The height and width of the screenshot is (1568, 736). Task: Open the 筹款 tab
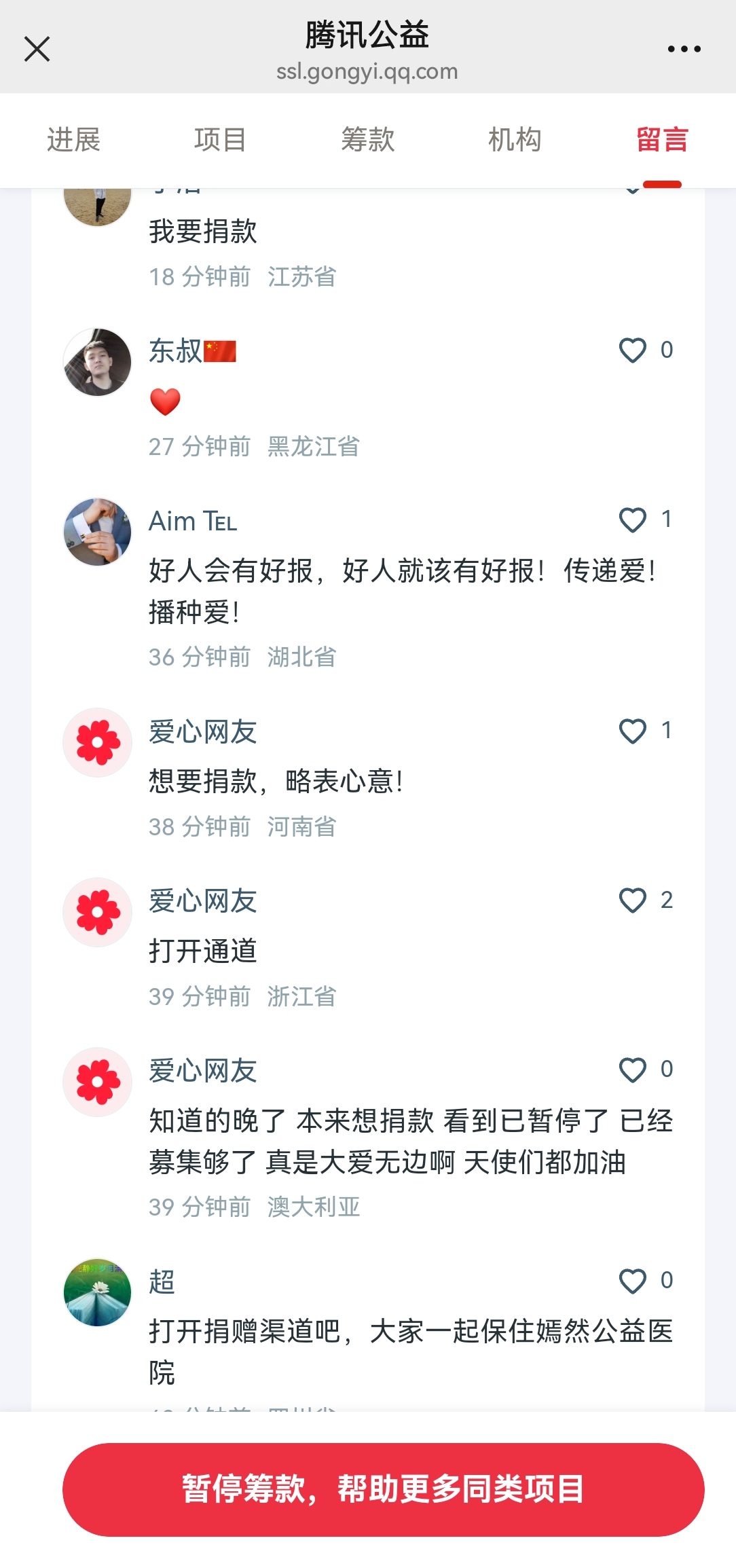[367, 140]
